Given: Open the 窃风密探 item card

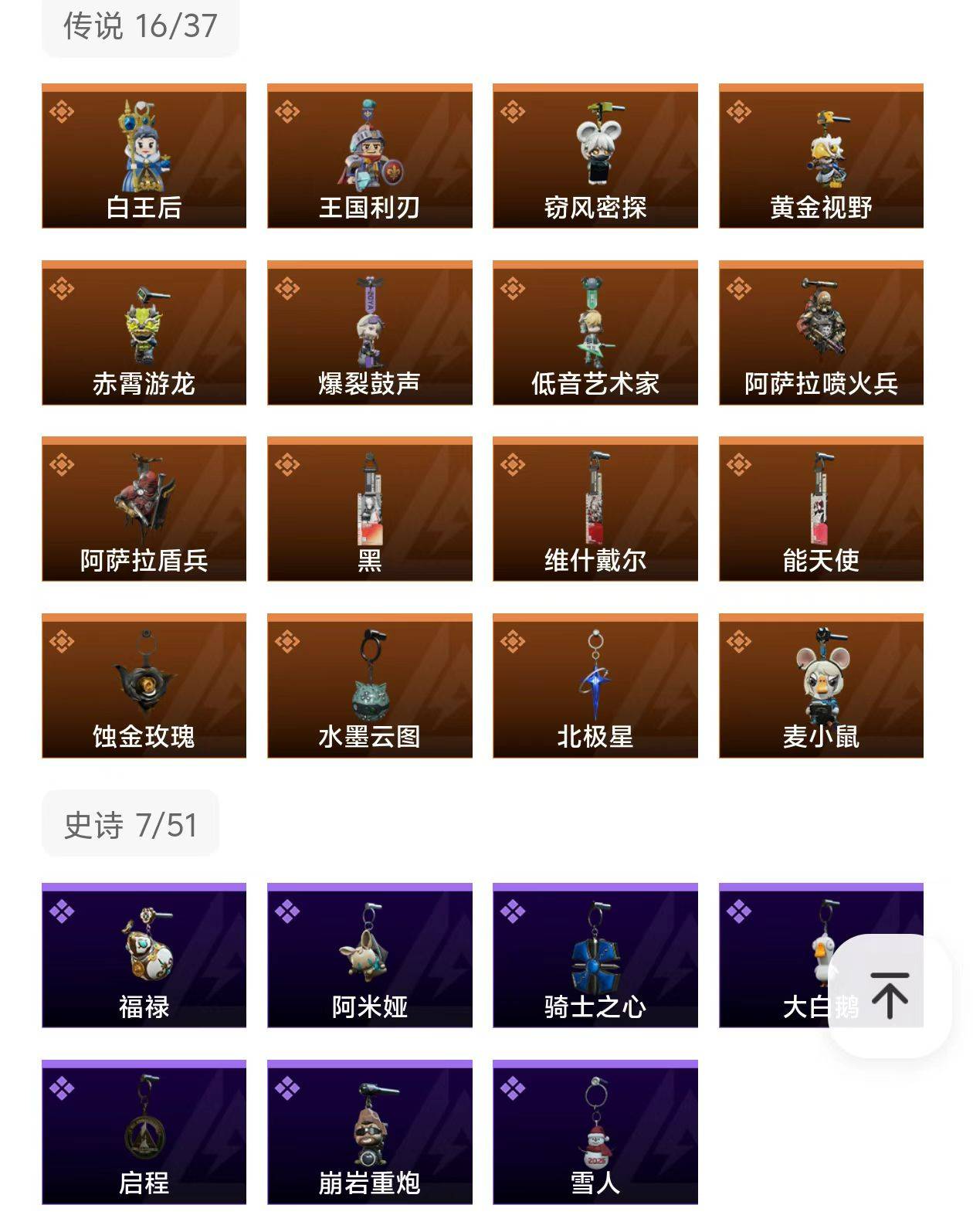Looking at the screenshot, I should [595, 154].
